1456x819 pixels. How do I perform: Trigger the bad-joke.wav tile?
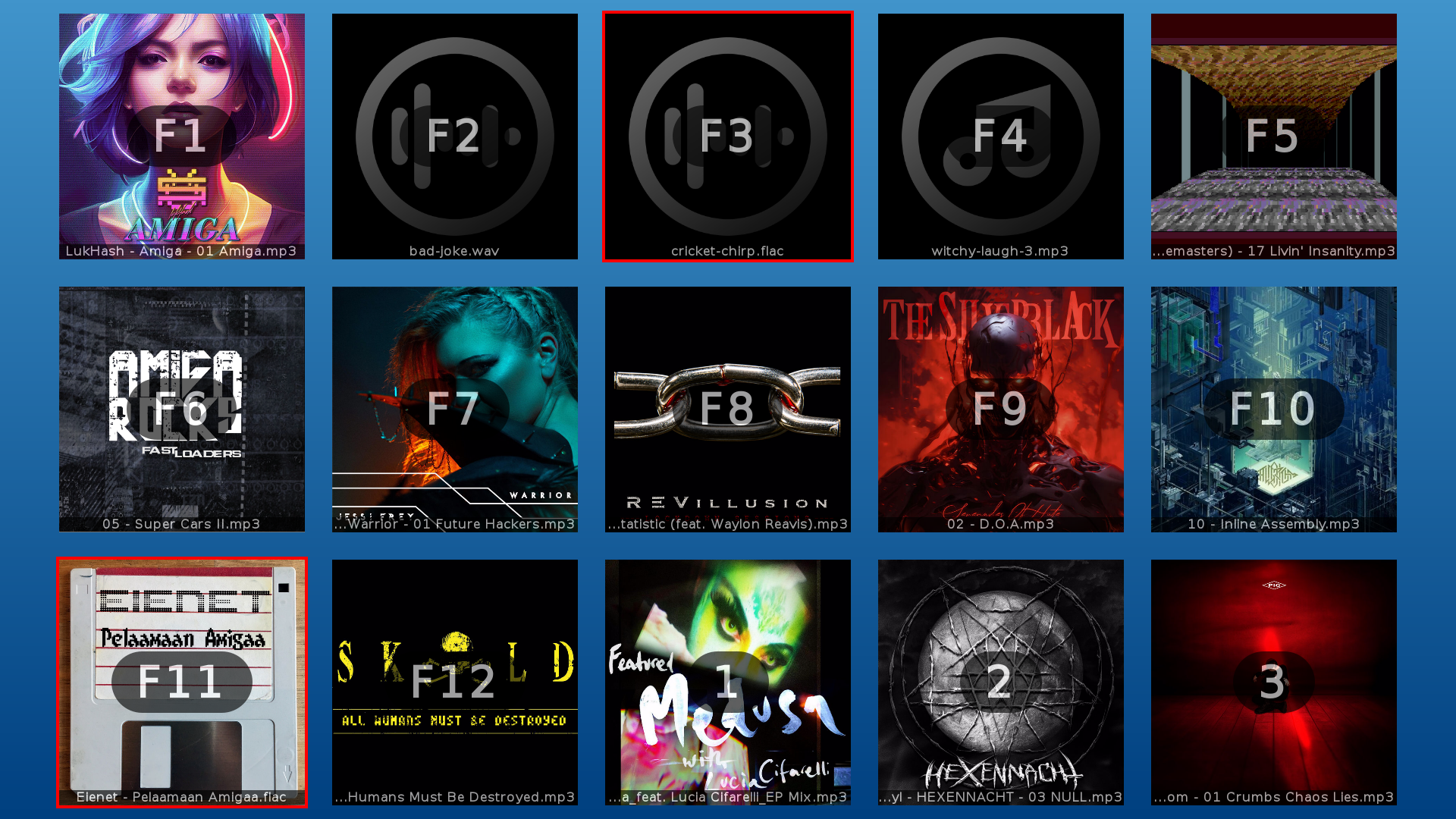click(455, 136)
